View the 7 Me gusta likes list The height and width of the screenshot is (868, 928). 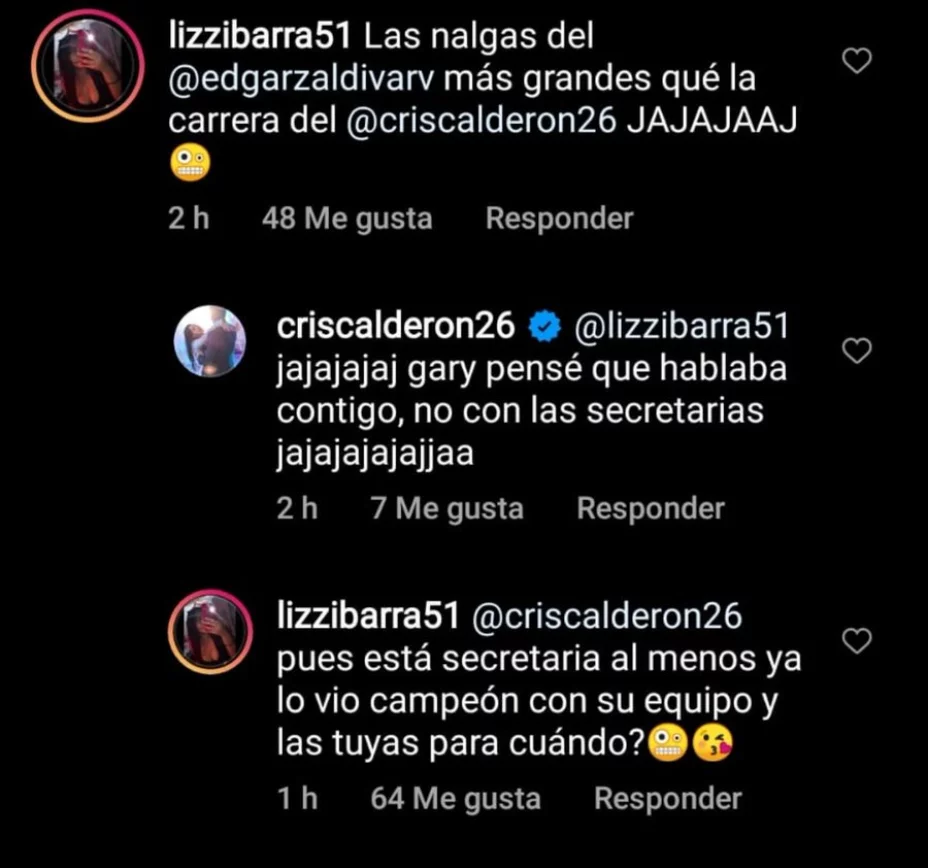click(x=446, y=508)
